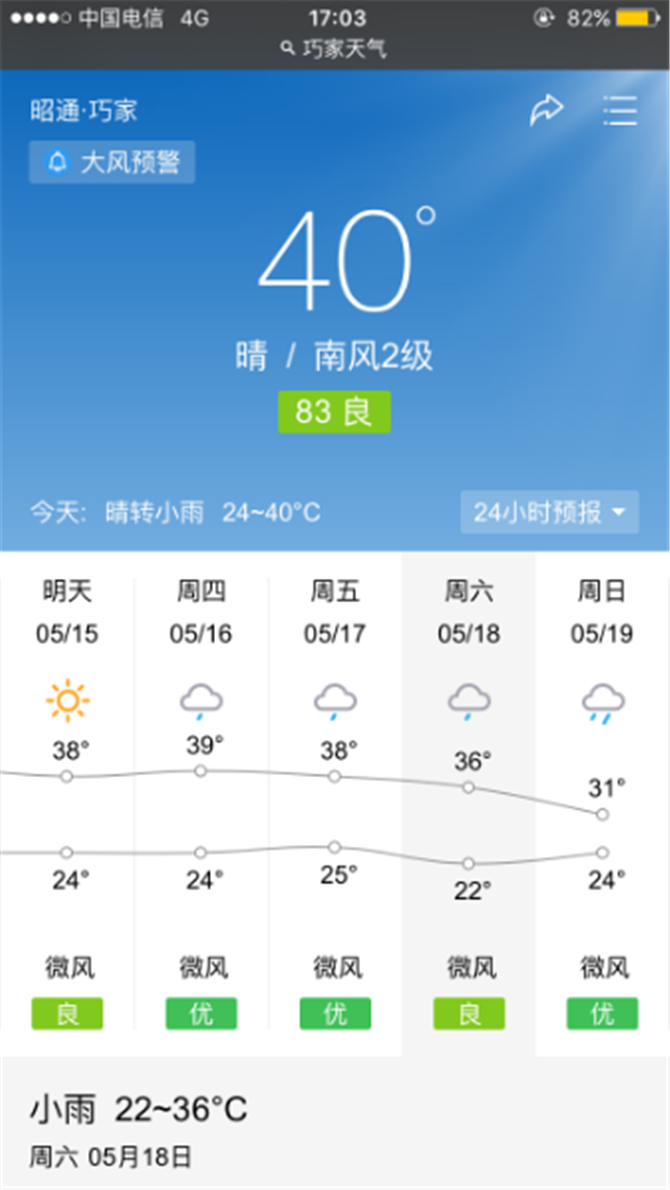Open the 昭通·巧家 location name
This screenshot has height=1190, width=670.
tap(84, 111)
